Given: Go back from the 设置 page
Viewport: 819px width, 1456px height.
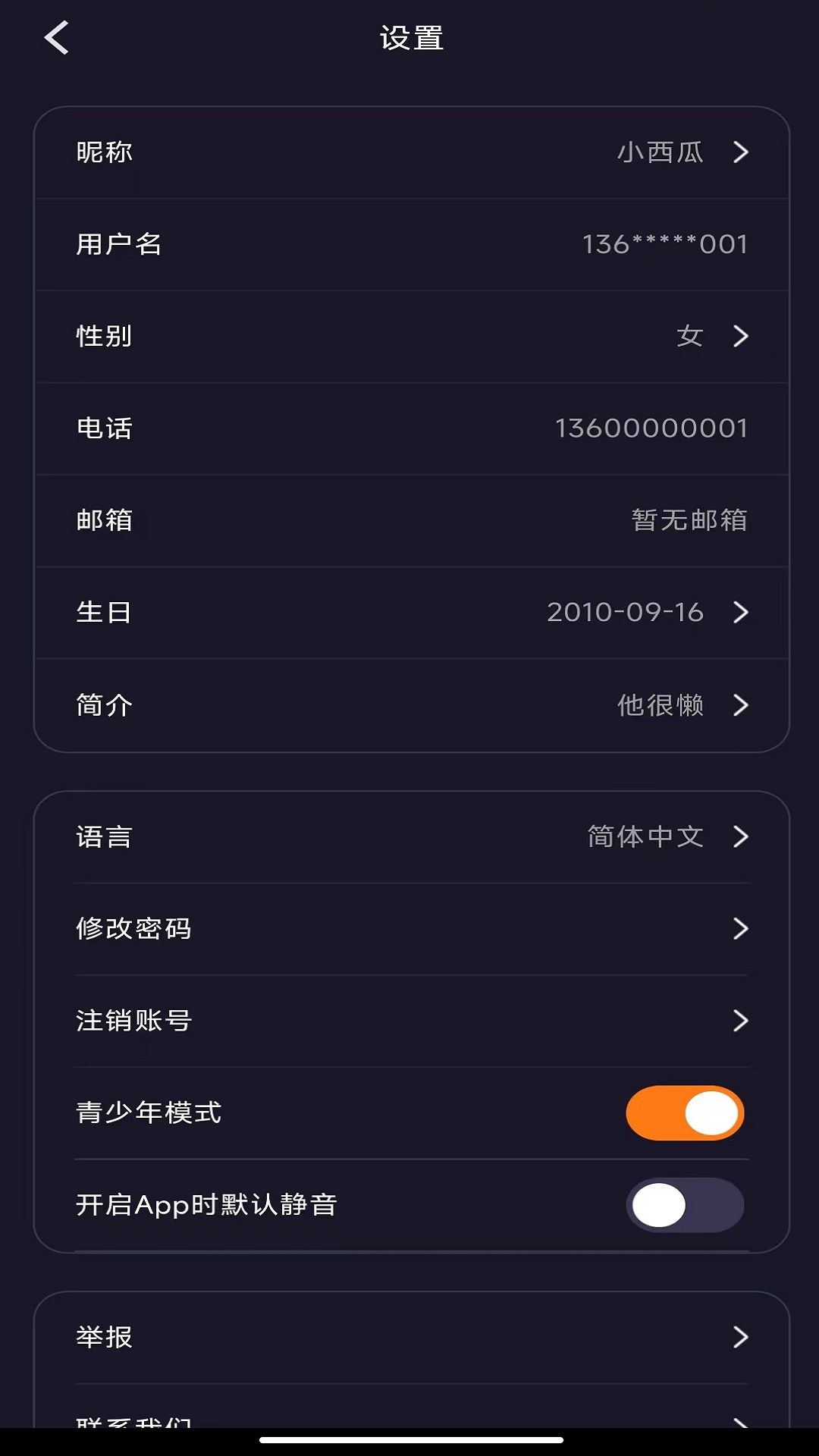Looking at the screenshot, I should click(57, 37).
